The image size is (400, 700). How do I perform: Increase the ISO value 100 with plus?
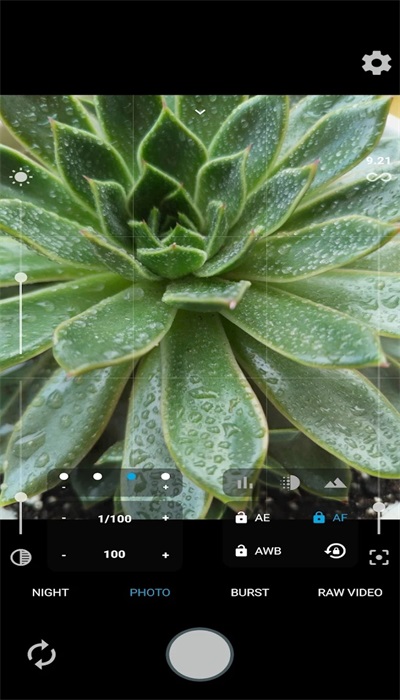(166, 555)
